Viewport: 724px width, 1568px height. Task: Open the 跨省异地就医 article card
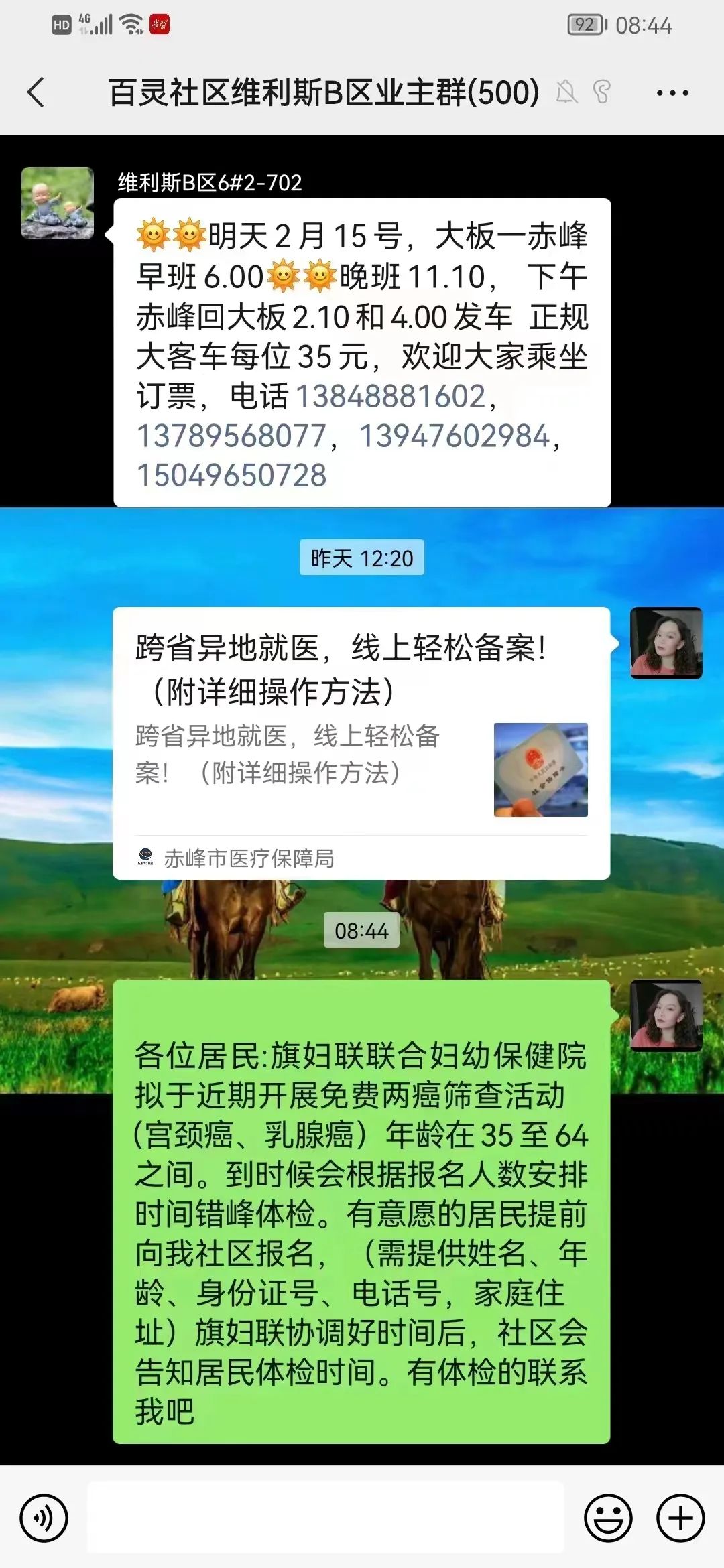tap(361, 743)
